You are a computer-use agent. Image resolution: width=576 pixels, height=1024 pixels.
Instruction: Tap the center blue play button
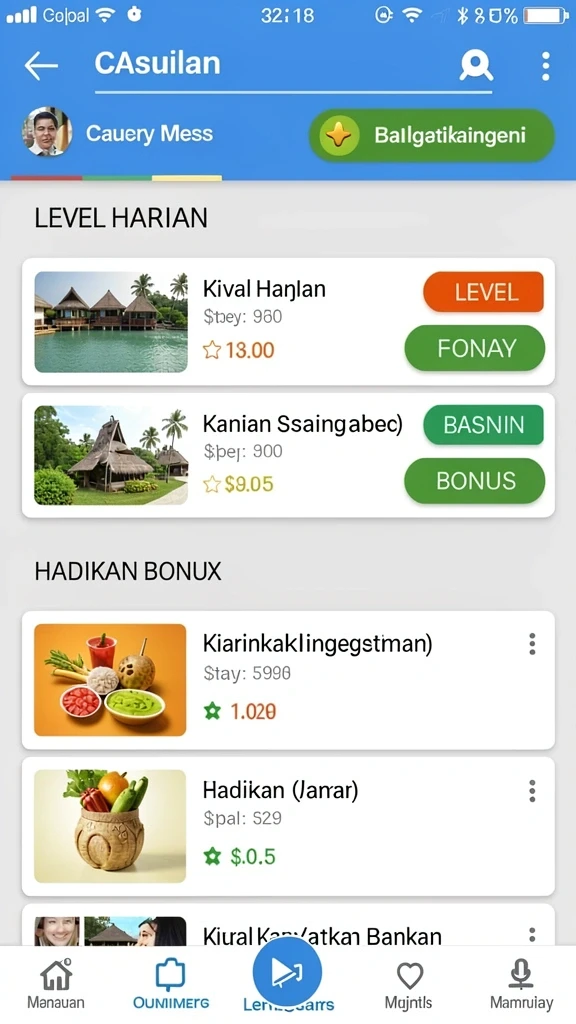[x=287, y=971]
